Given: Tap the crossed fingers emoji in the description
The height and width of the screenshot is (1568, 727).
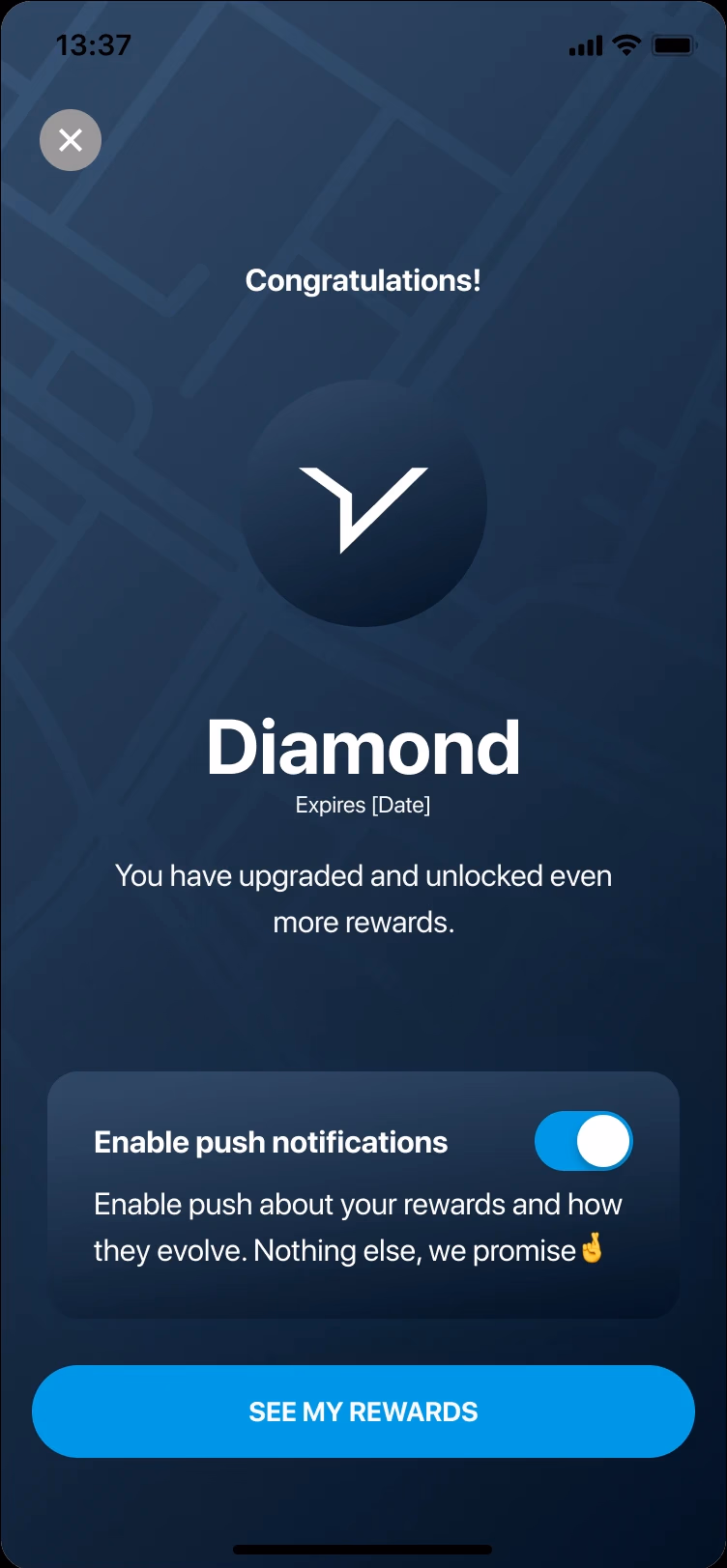Looking at the screenshot, I should tap(592, 1250).
